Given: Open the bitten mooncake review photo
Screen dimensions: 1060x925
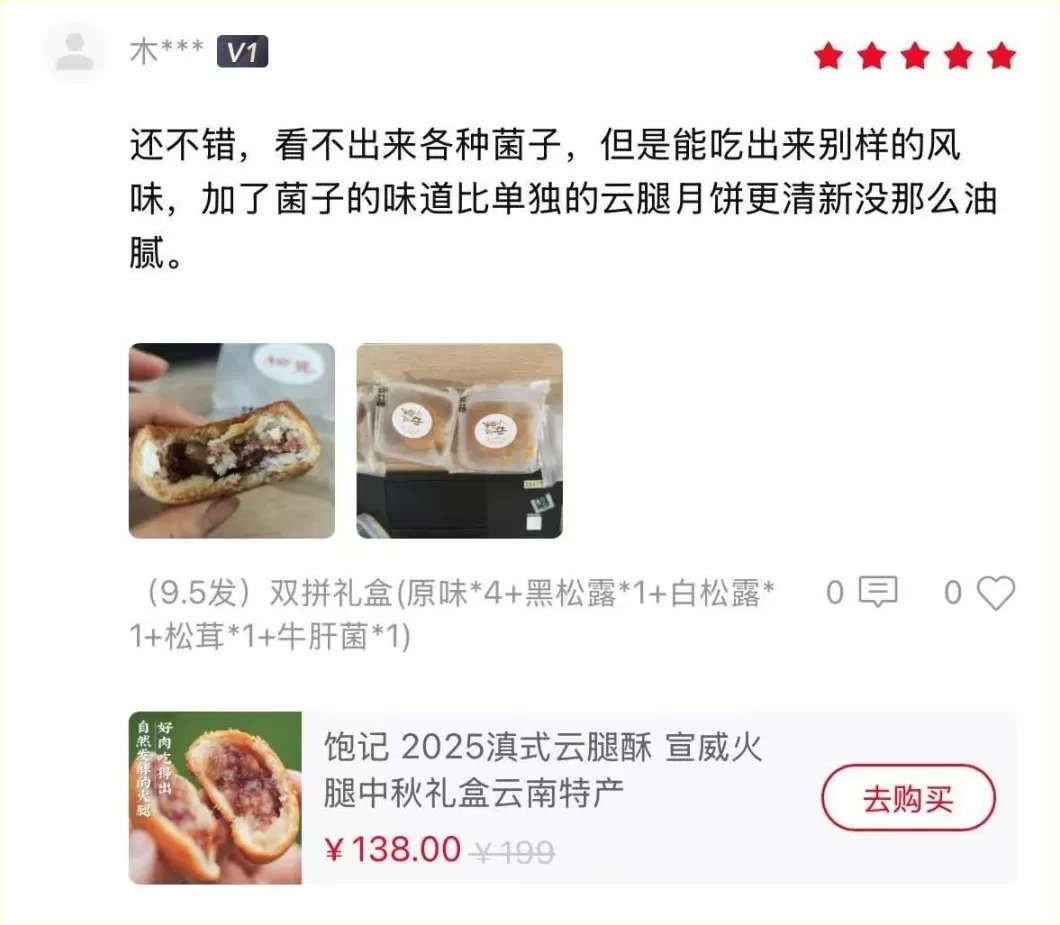Looking at the screenshot, I should point(231,441).
